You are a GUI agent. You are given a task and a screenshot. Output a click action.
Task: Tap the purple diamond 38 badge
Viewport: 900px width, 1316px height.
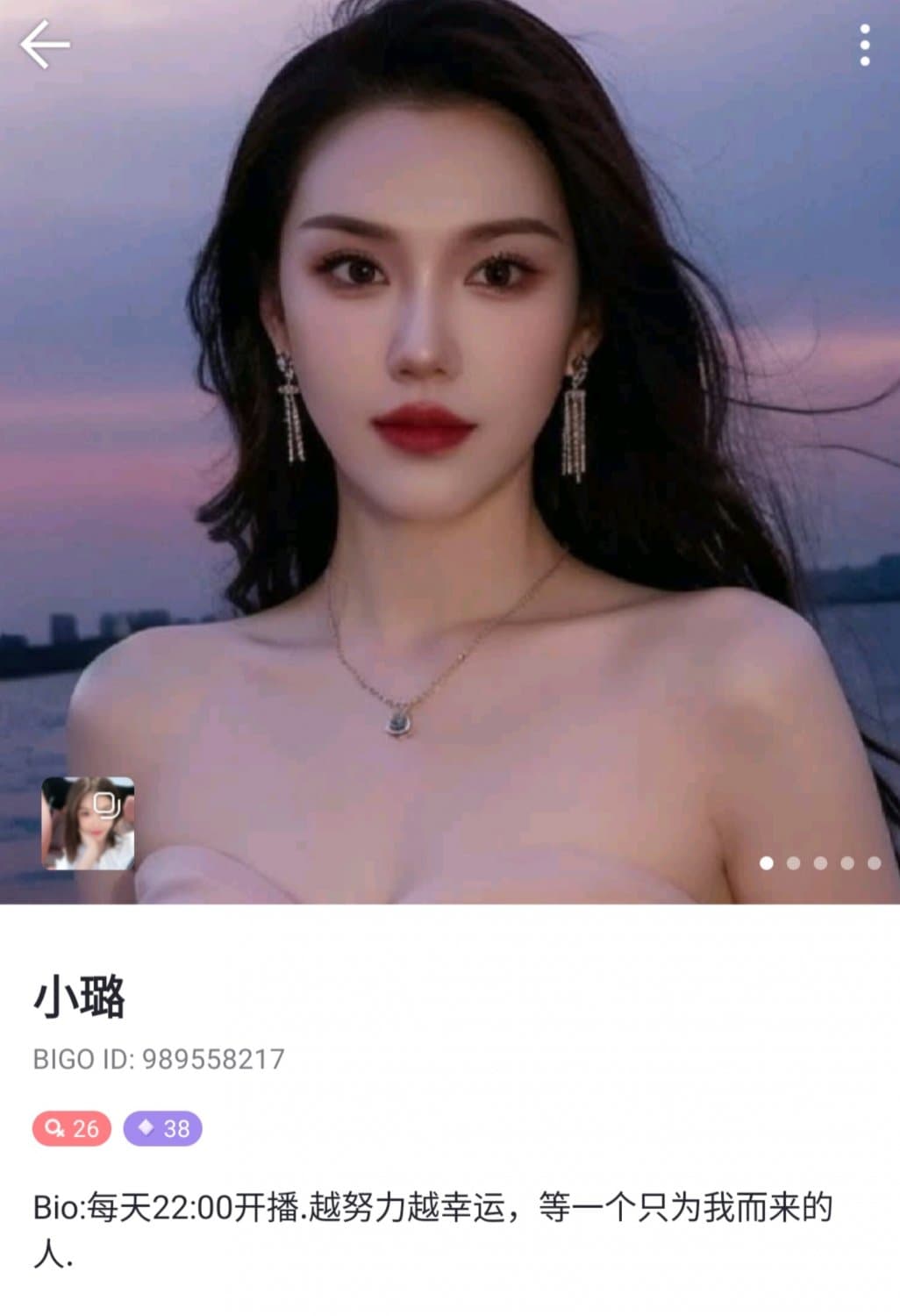click(162, 1128)
